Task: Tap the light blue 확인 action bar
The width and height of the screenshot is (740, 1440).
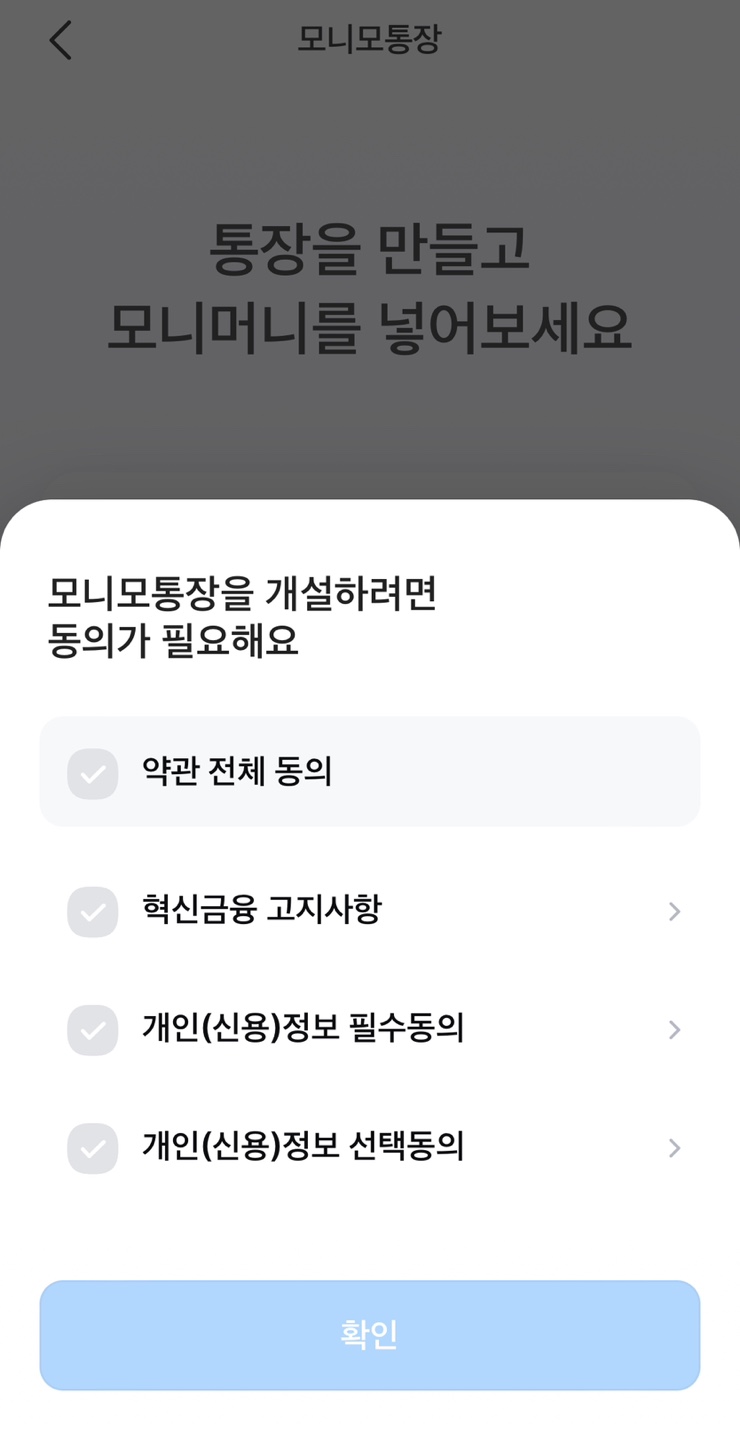Action: click(370, 1334)
